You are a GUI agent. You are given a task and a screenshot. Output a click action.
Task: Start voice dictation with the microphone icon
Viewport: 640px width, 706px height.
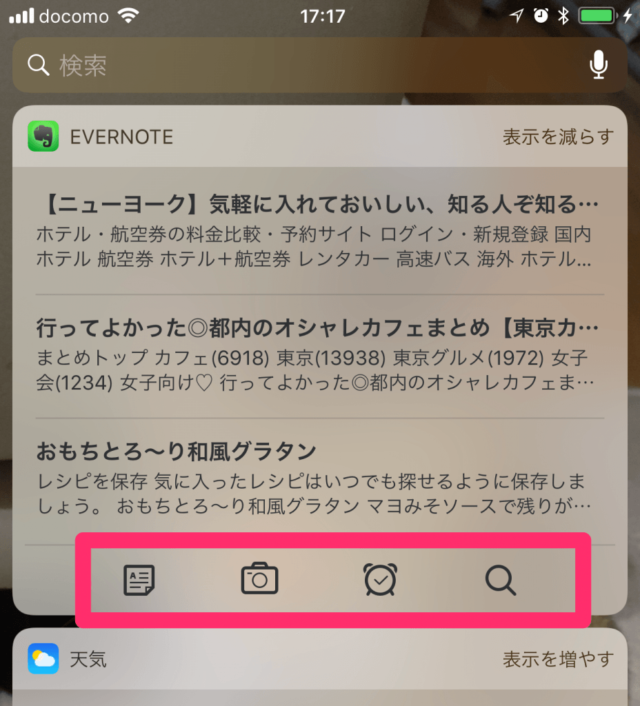coord(598,66)
